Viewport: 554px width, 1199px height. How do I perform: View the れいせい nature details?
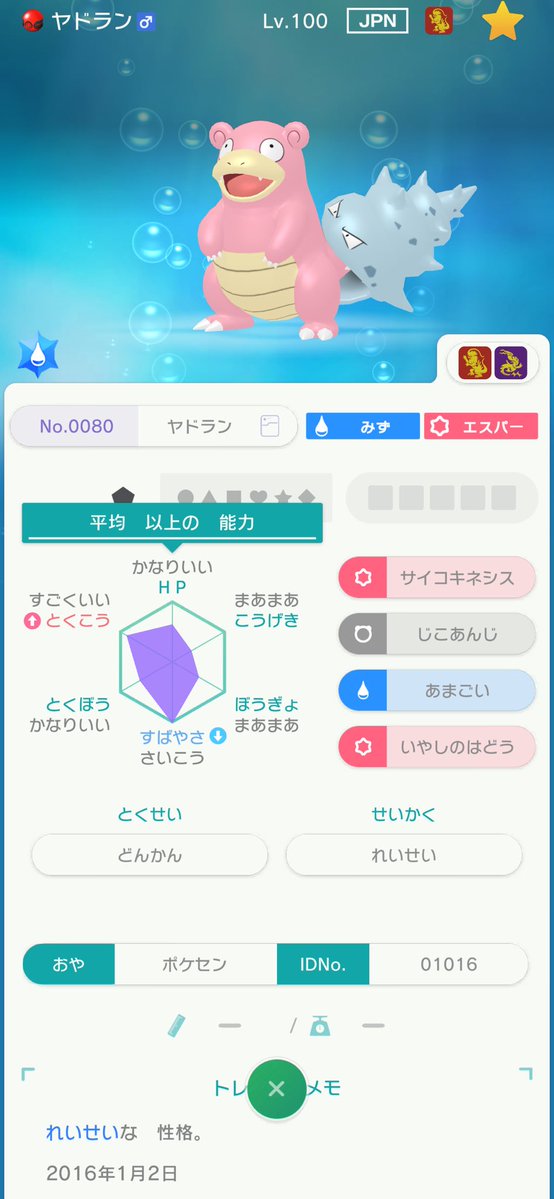404,855
